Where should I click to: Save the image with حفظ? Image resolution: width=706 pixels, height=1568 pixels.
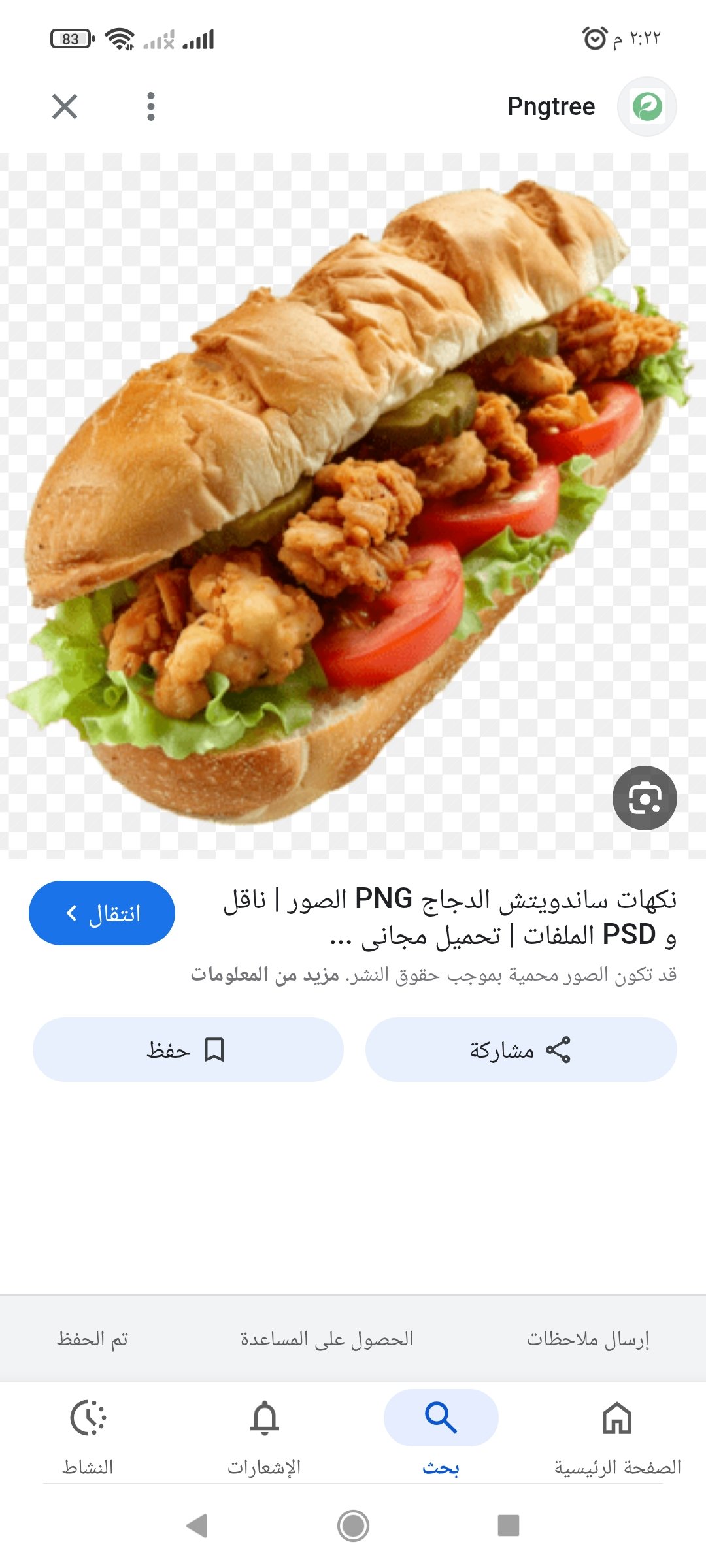pyautogui.click(x=188, y=1050)
